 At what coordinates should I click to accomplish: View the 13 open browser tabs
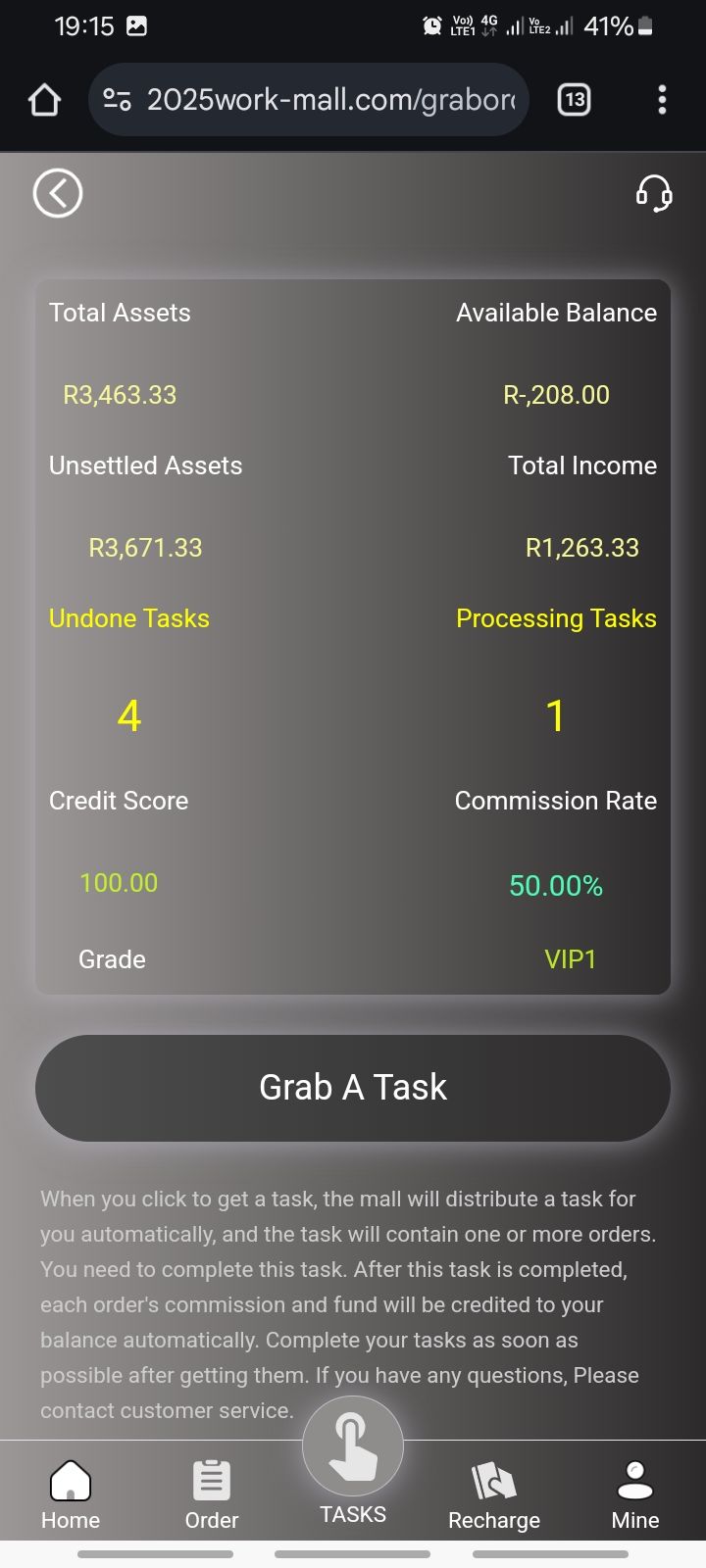(575, 100)
